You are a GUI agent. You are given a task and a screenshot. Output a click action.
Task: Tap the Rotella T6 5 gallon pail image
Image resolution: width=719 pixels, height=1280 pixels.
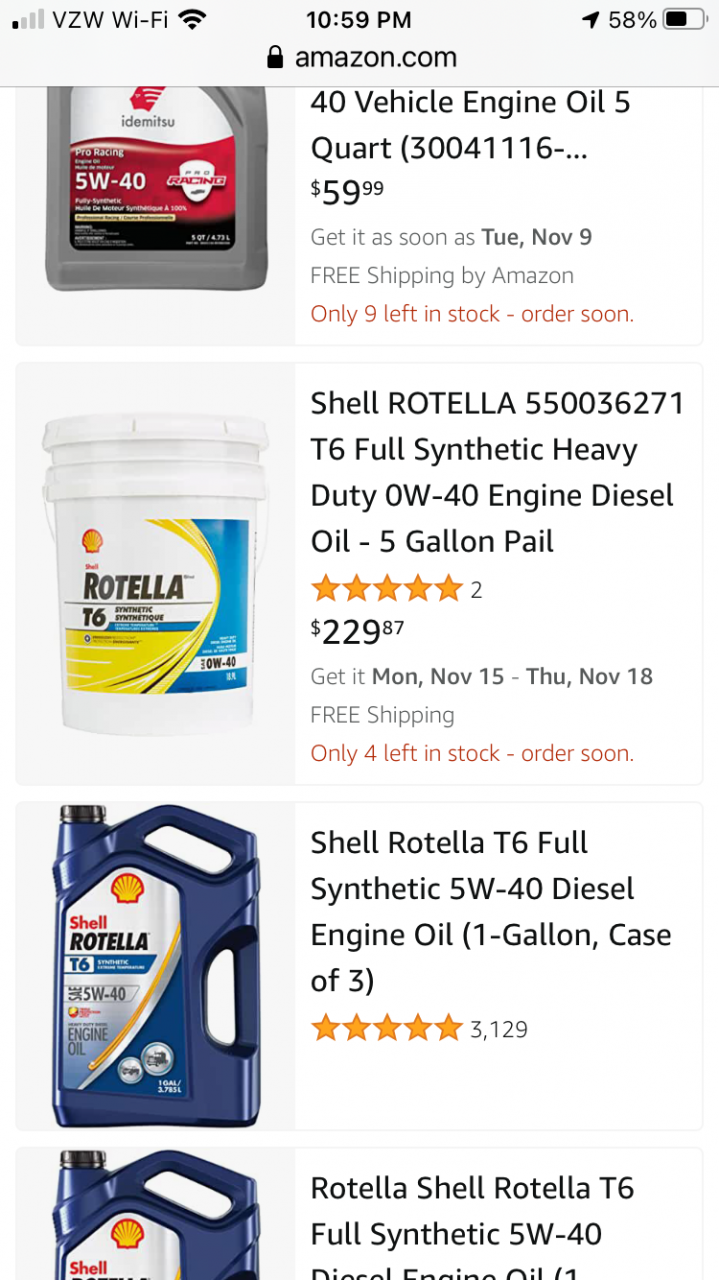click(156, 555)
